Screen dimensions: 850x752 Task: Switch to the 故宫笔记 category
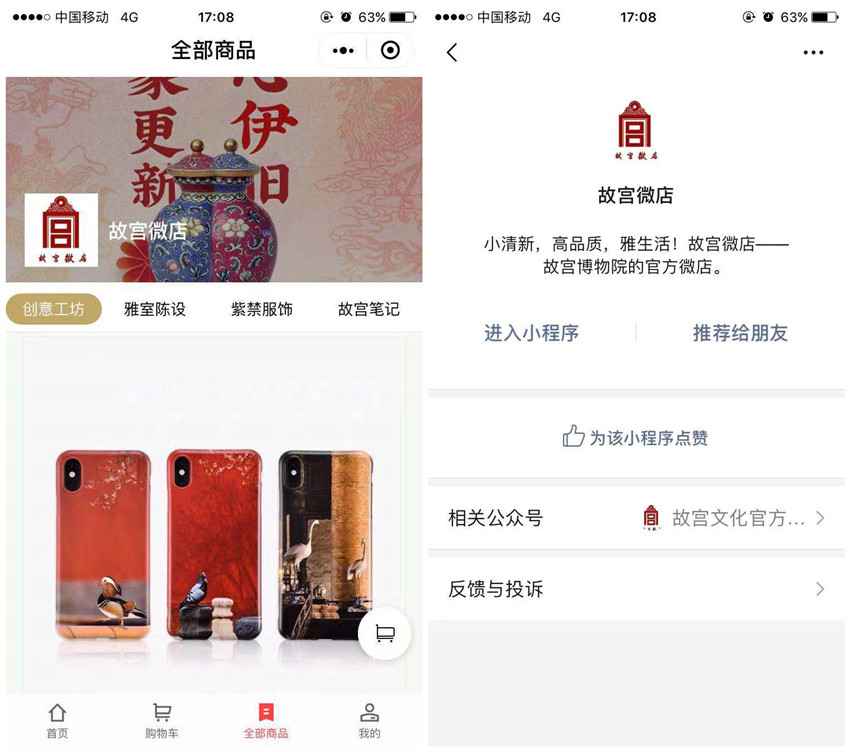pyautogui.click(x=368, y=309)
